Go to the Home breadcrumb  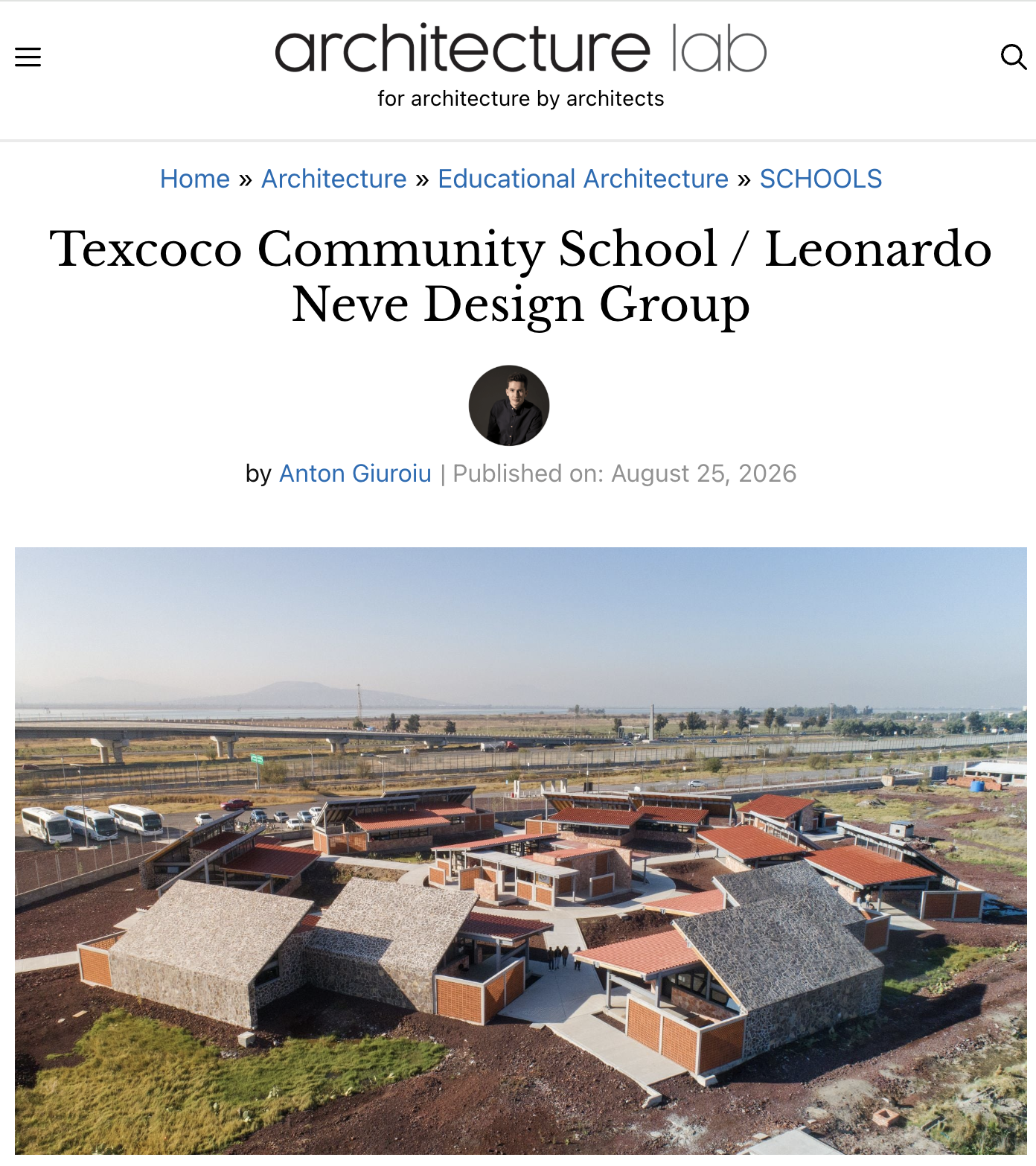[195, 179]
